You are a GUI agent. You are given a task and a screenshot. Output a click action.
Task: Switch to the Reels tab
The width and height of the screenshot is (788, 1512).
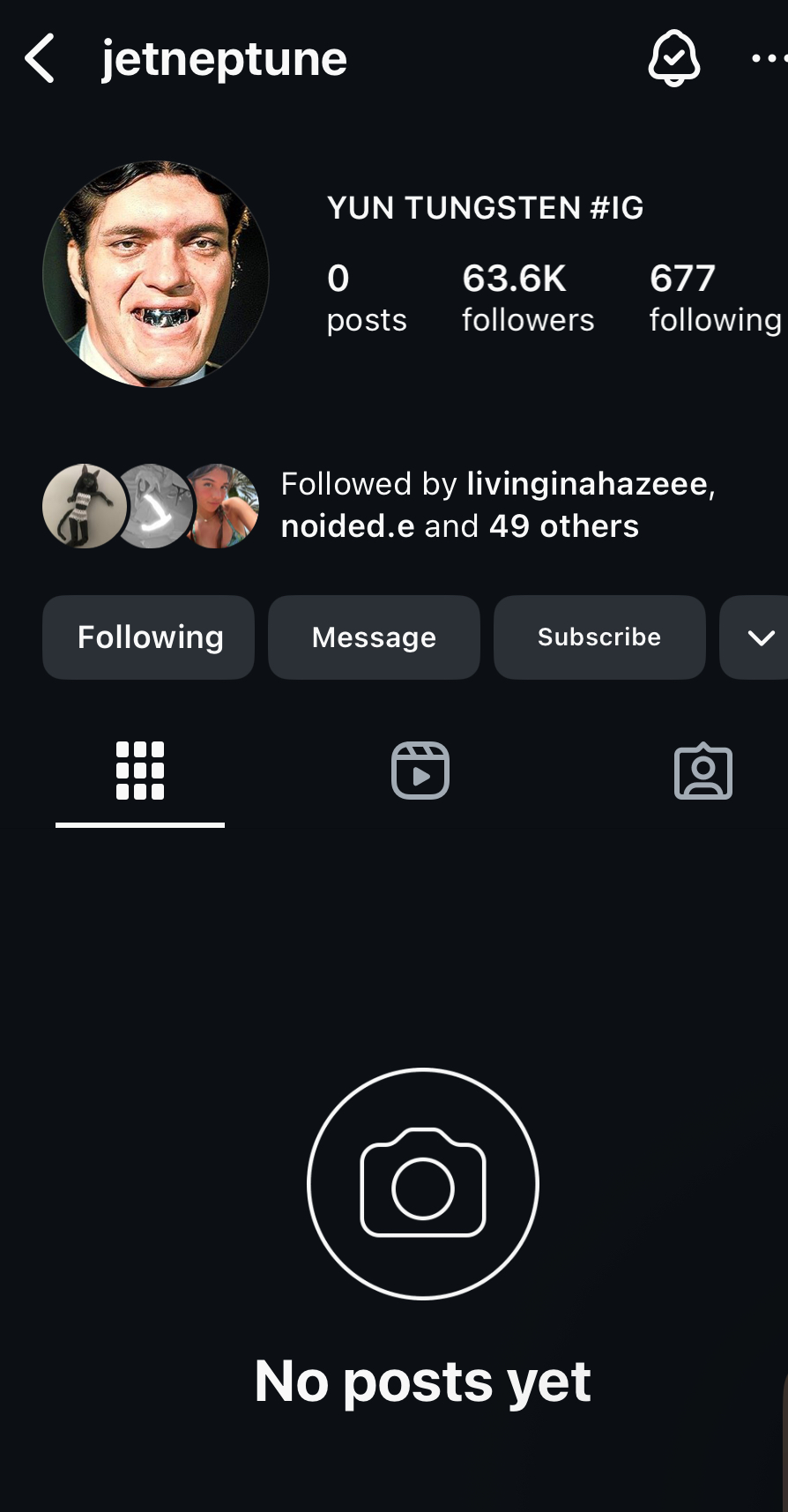click(x=420, y=771)
